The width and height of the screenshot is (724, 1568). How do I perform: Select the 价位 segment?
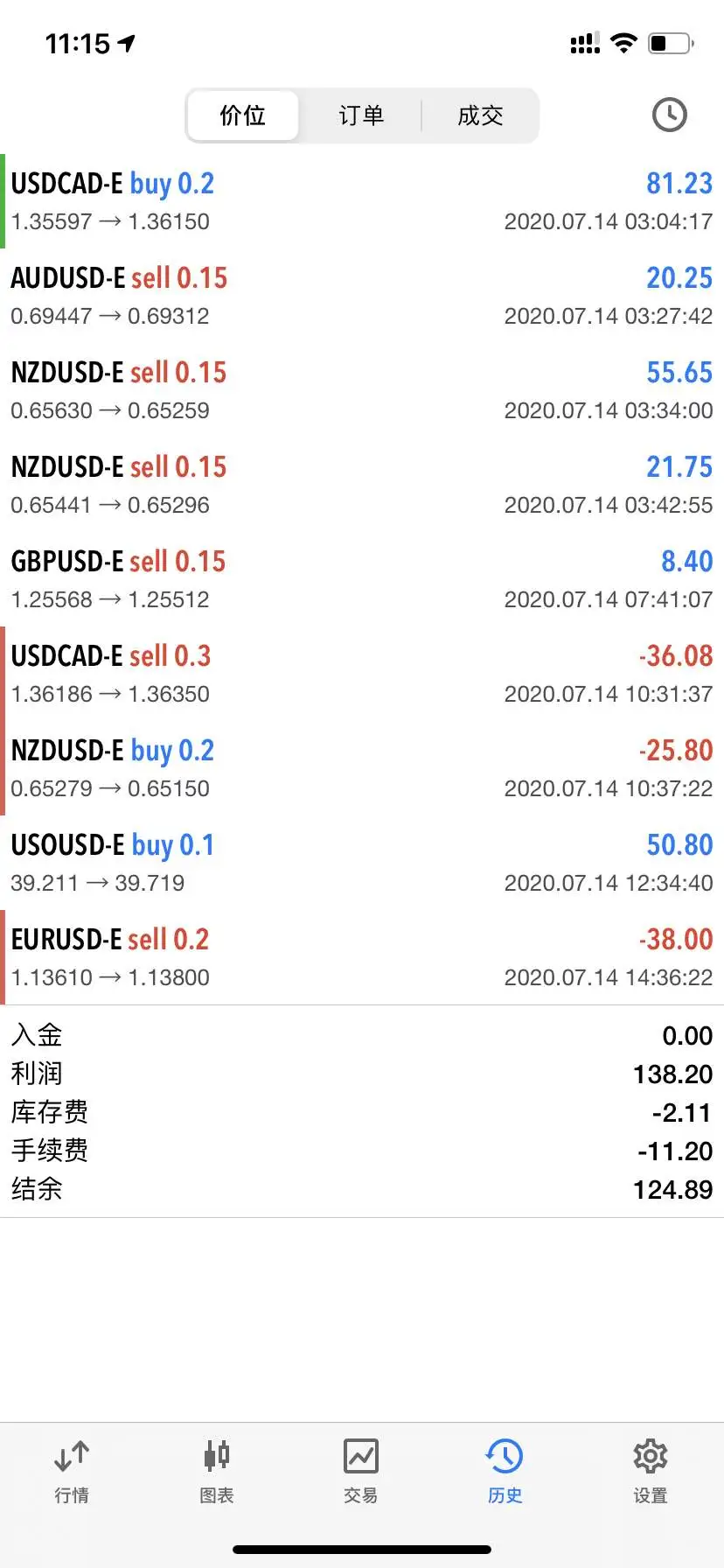click(243, 115)
